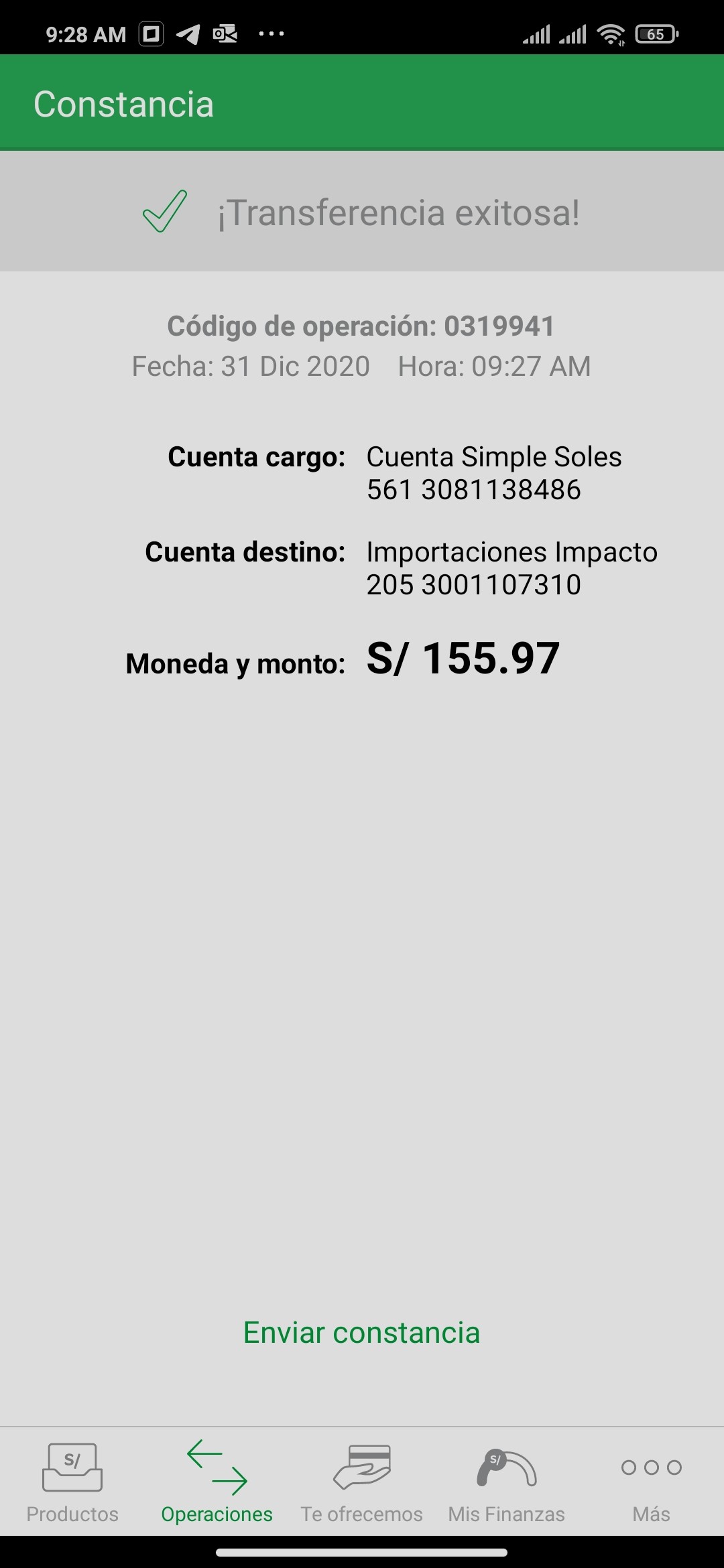Switch to the Productos tab
724x1568 pixels.
(x=72, y=1482)
